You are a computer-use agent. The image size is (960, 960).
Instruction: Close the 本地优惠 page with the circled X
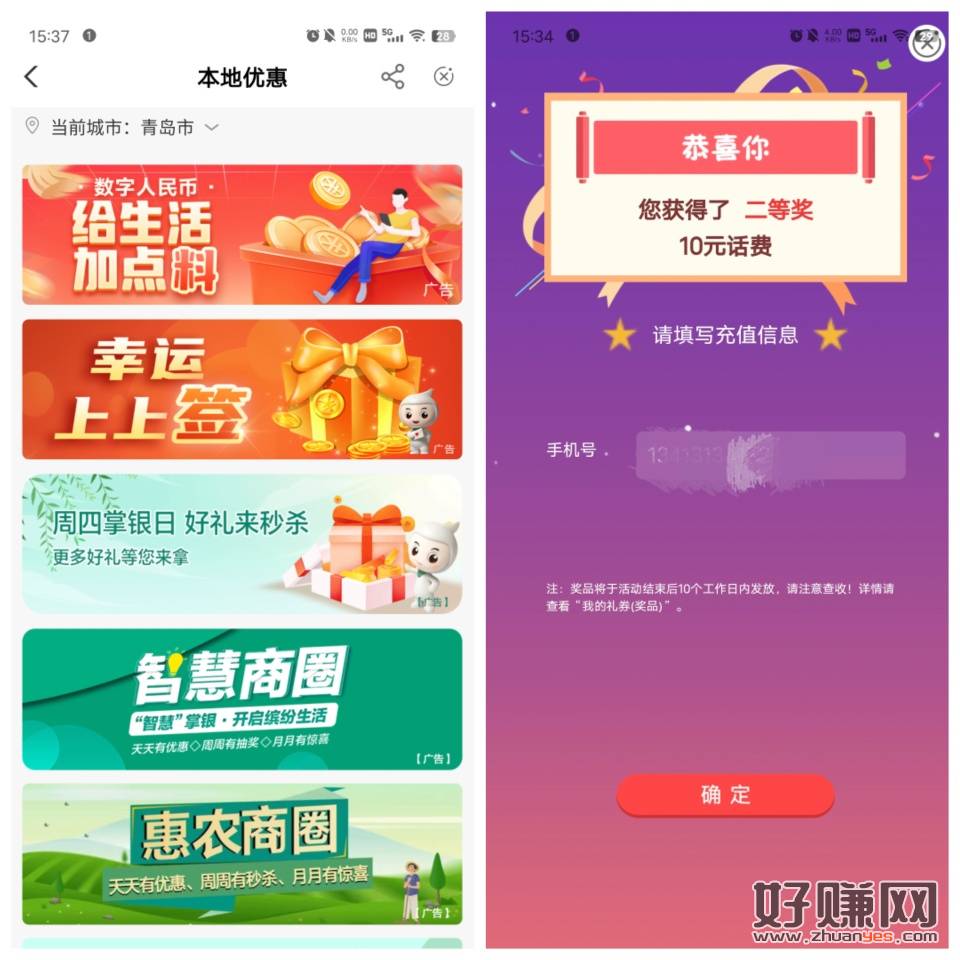click(x=444, y=77)
